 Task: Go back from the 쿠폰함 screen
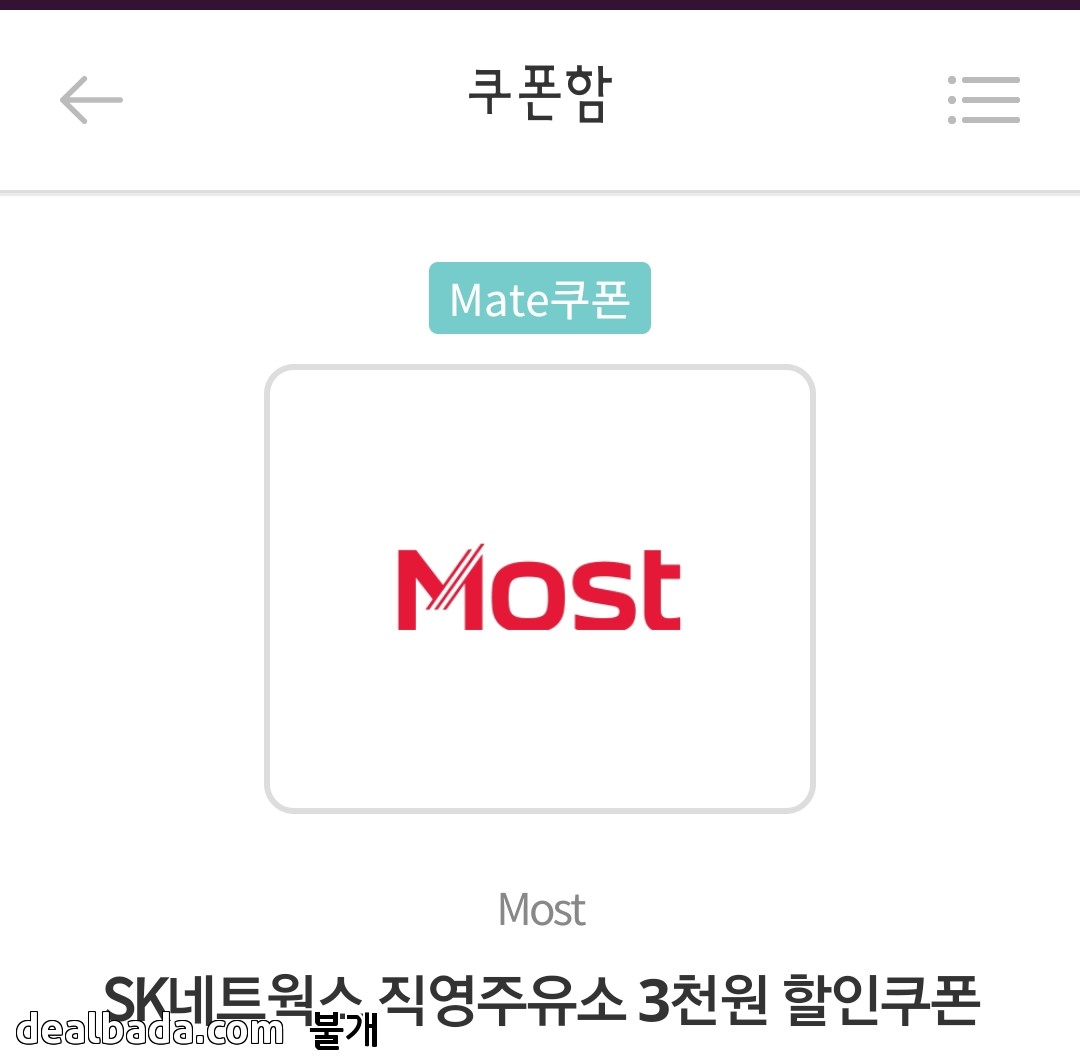(x=91, y=100)
